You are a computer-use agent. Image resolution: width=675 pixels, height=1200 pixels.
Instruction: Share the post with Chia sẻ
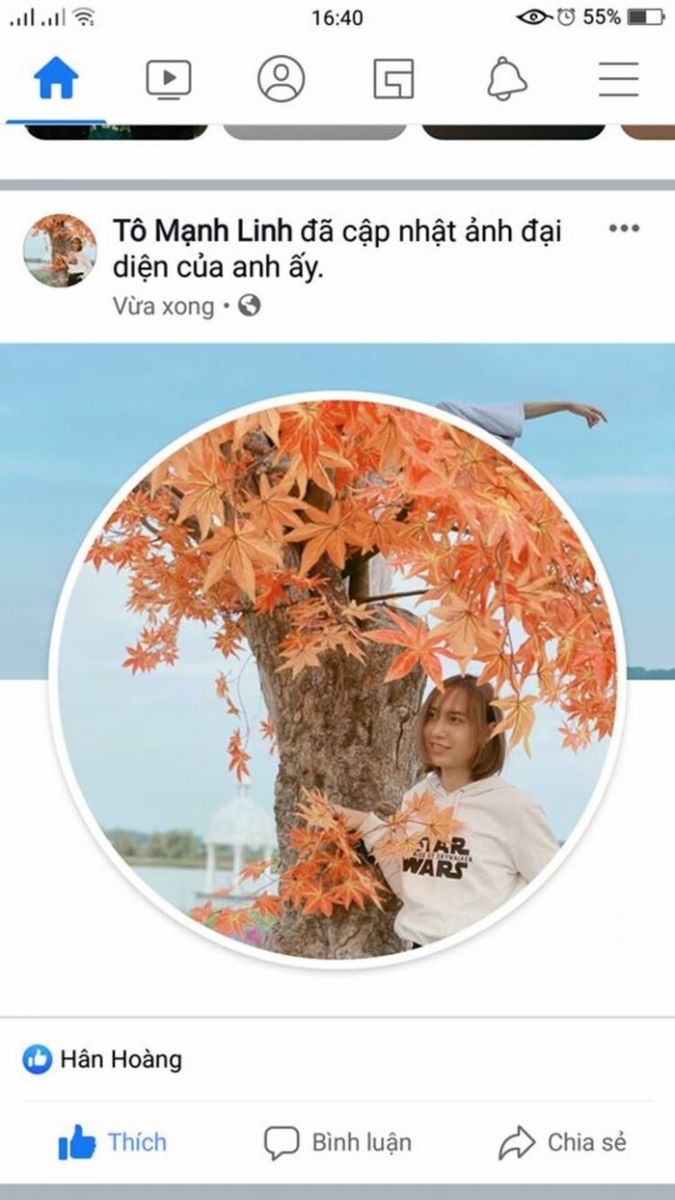click(x=562, y=1142)
